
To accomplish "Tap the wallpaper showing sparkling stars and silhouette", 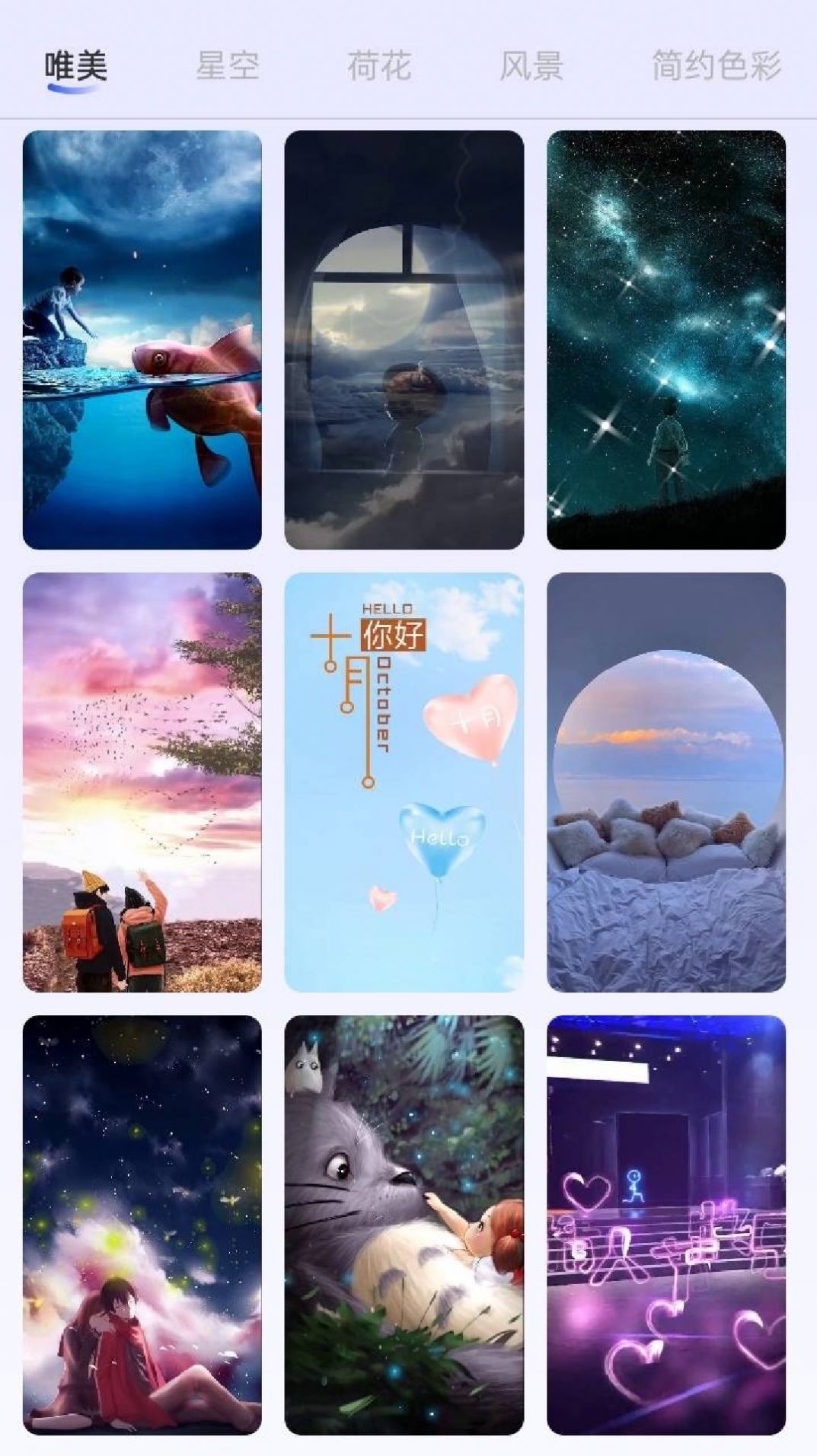I will coord(669,340).
